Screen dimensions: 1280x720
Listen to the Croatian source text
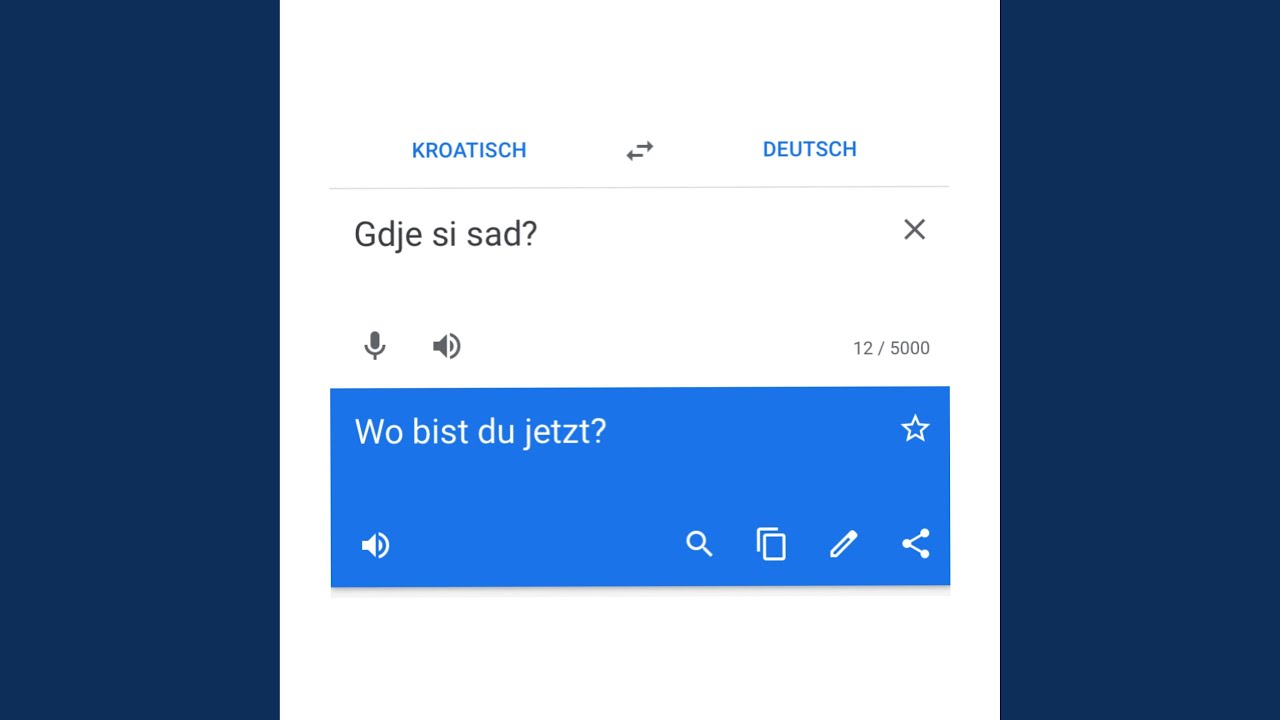pos(447,346)
